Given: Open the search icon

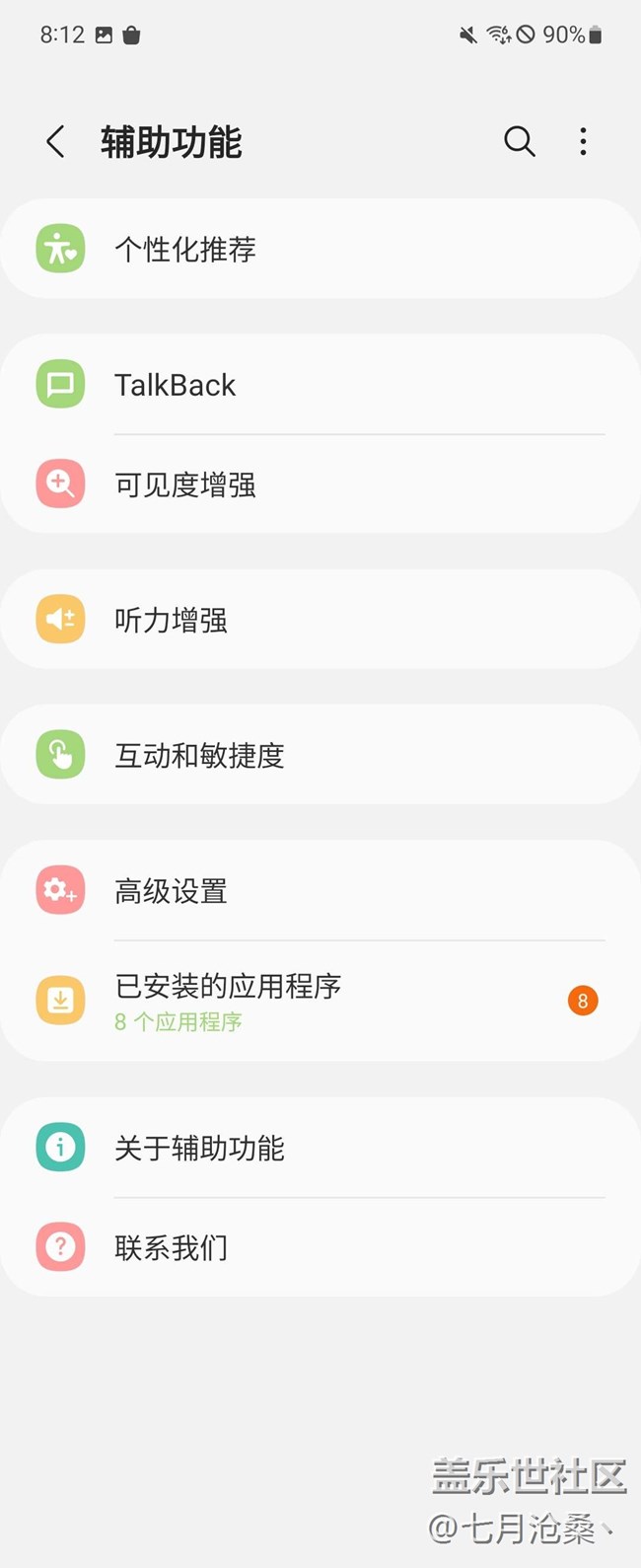Looking at the screenshot, I should pos(520,142).
